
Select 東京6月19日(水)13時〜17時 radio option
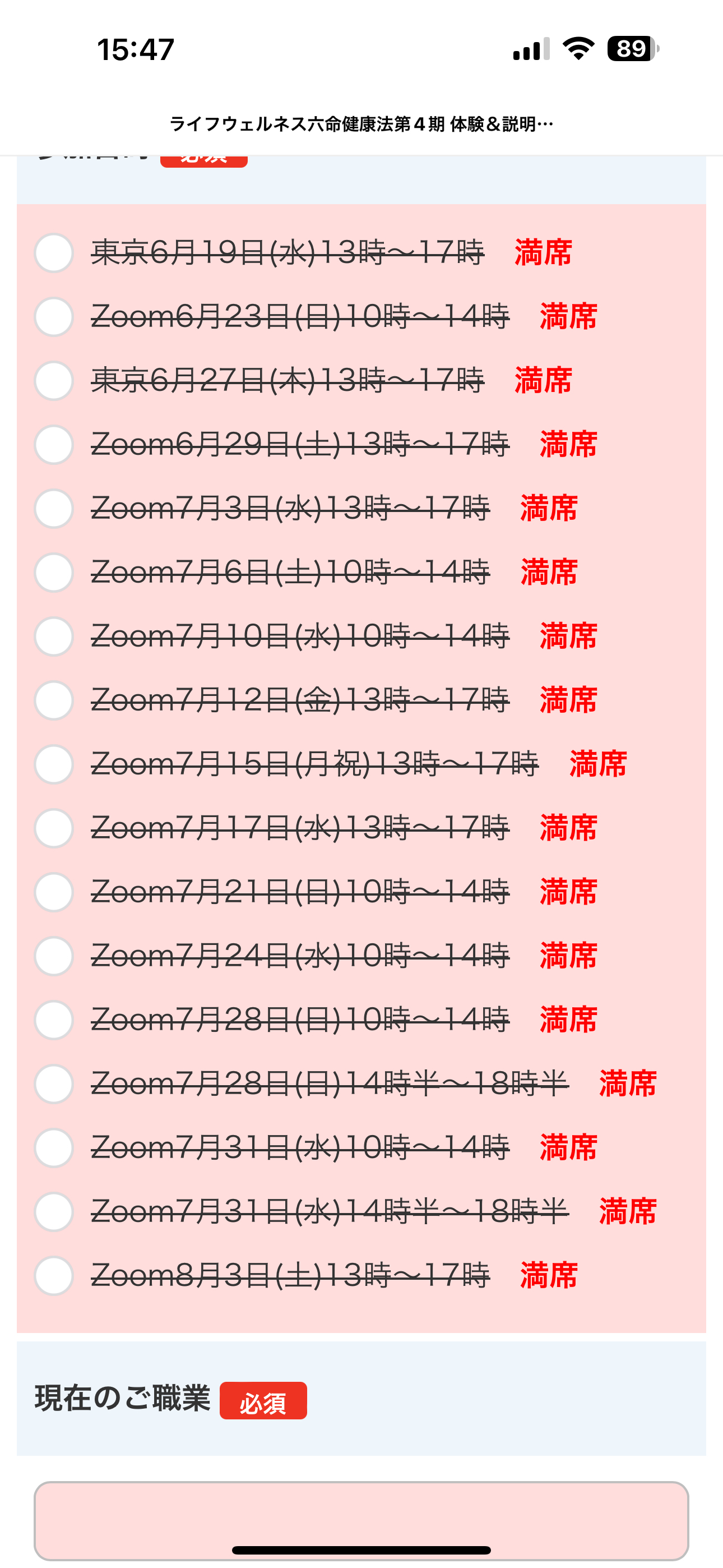(54, 252)
